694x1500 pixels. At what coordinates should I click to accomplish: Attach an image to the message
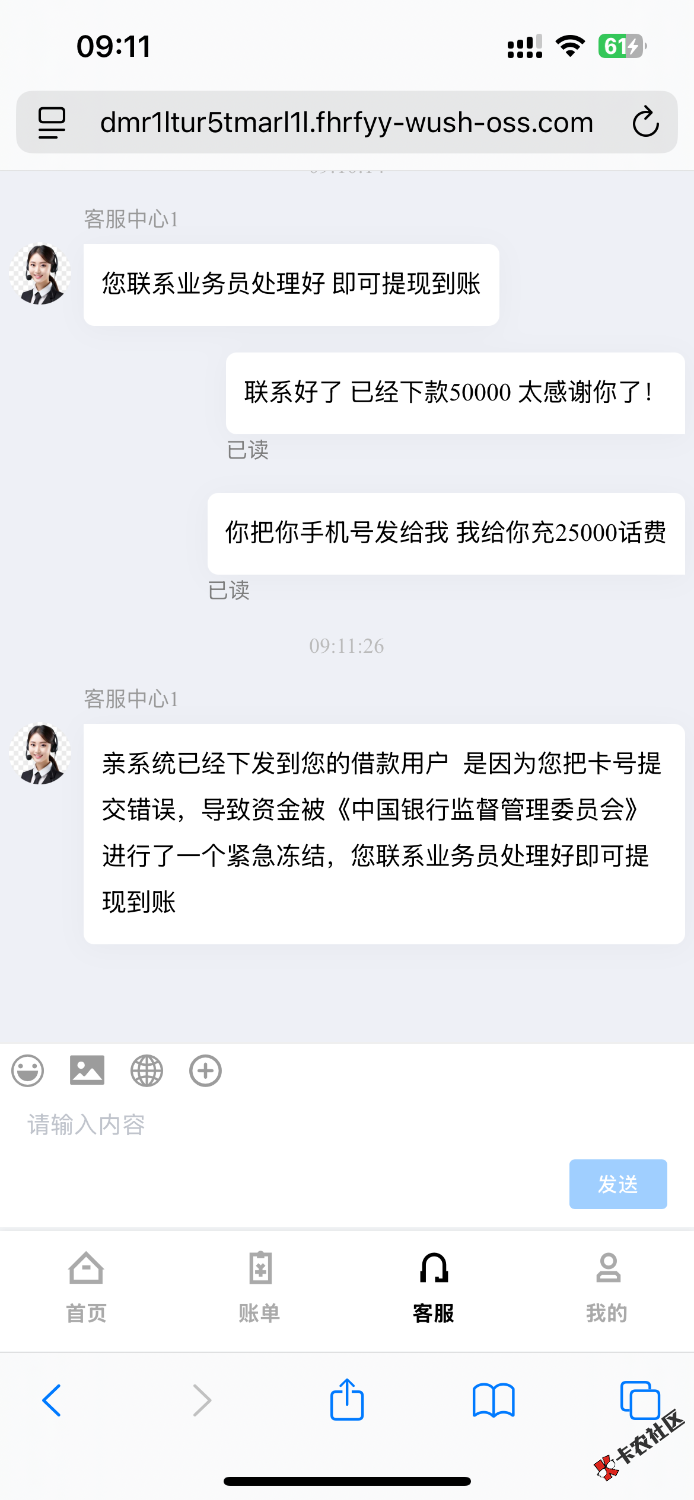(87, 1071)
